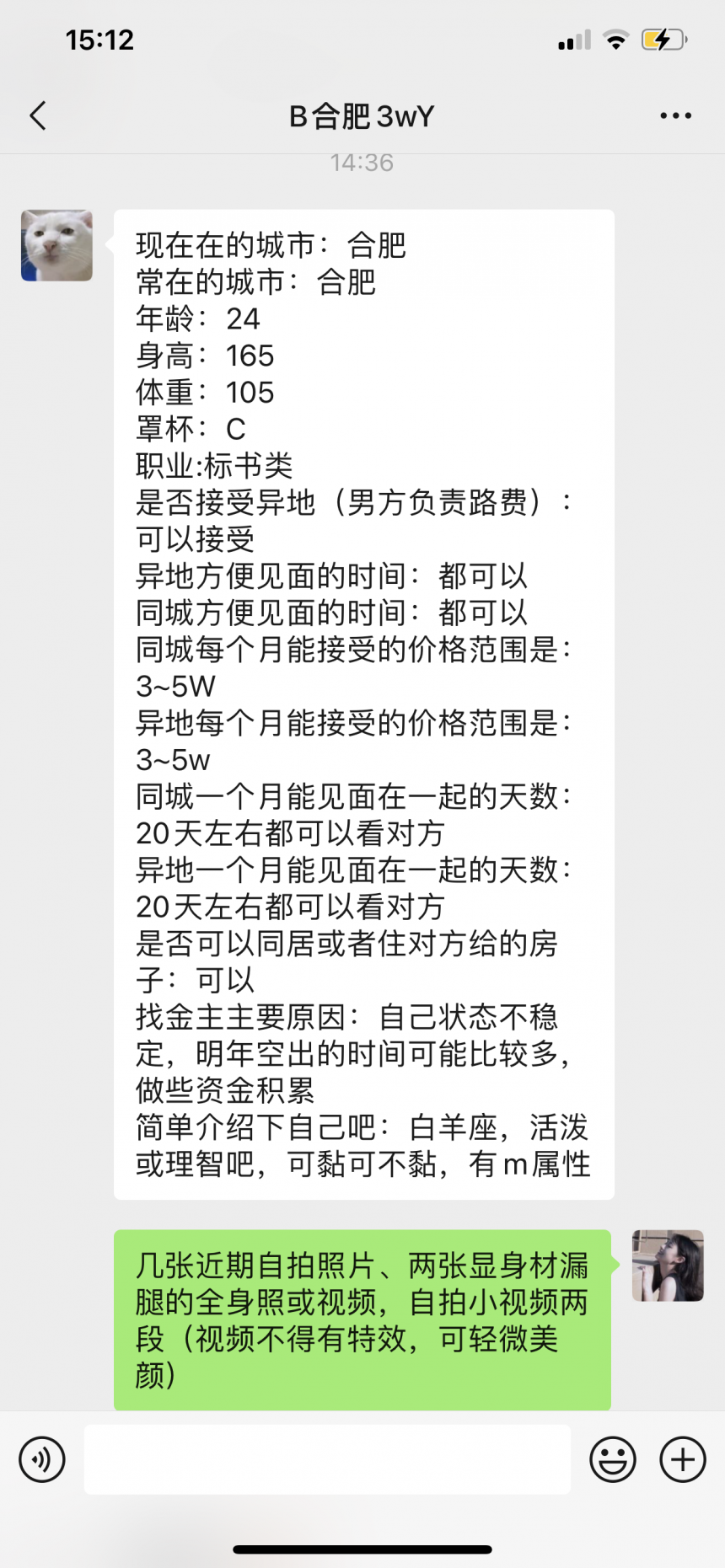
Task: Open the three-dot chat options menu
Action: point(675,116)
